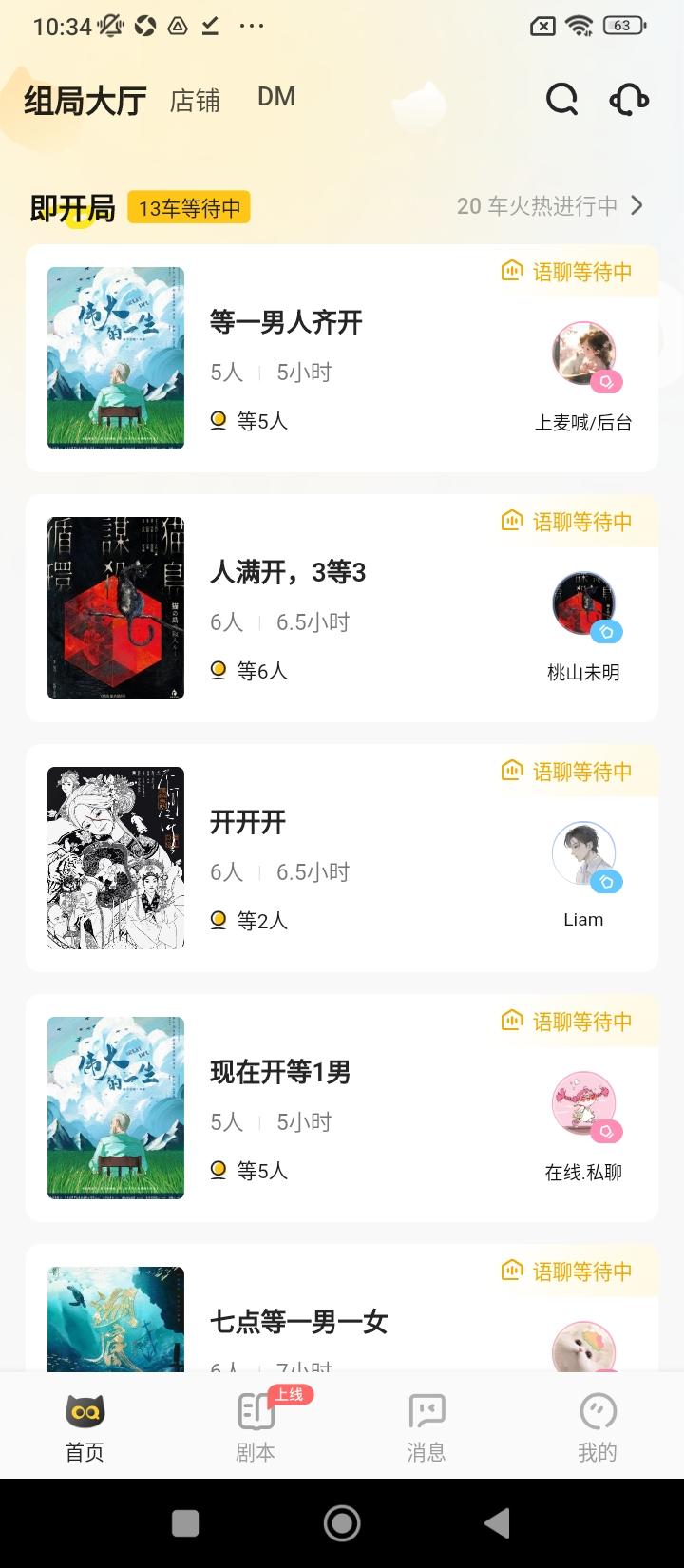Expand the 13车等待中 waiting badge
684x1568 pixels.
coord(188,206)
